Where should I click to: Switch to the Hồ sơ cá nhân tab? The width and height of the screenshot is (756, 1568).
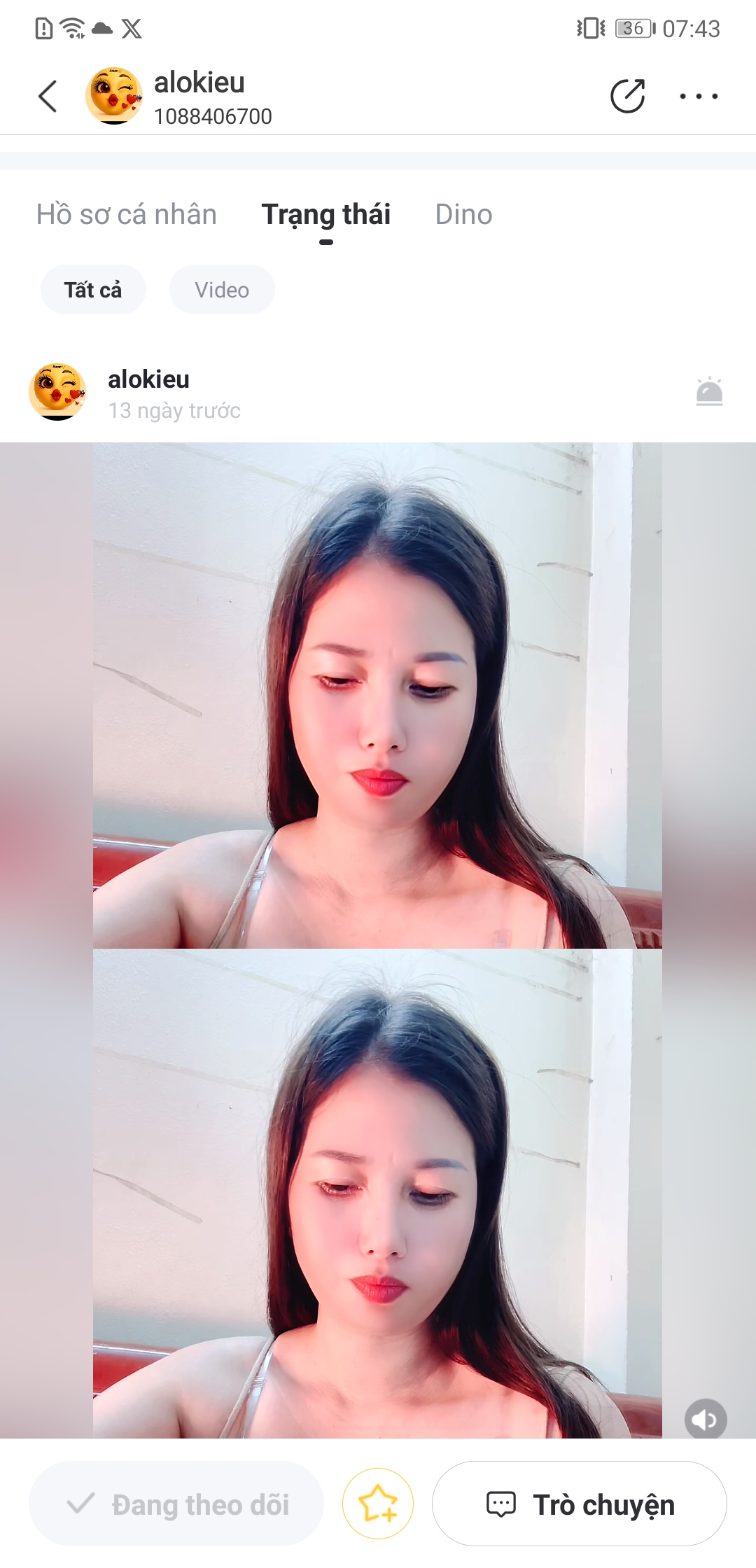coord(127,214)
